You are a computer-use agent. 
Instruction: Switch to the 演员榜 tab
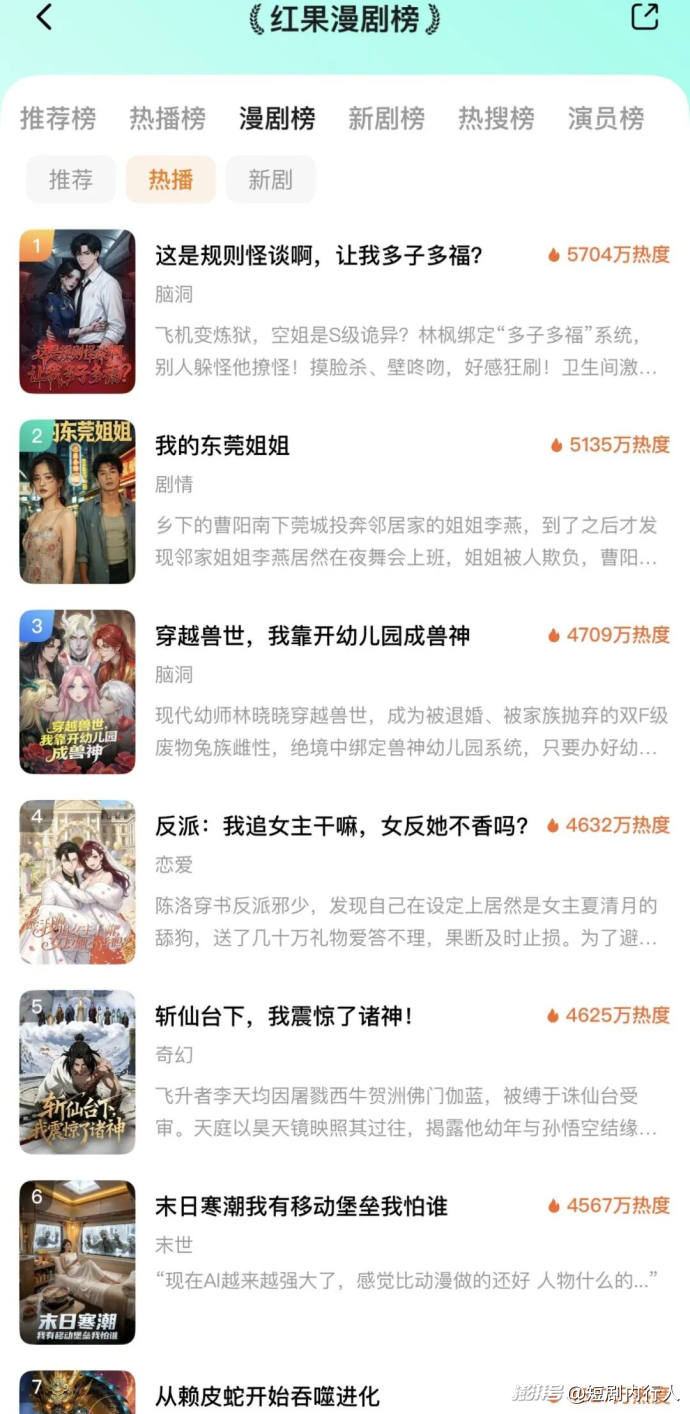[x=605, y=119]
